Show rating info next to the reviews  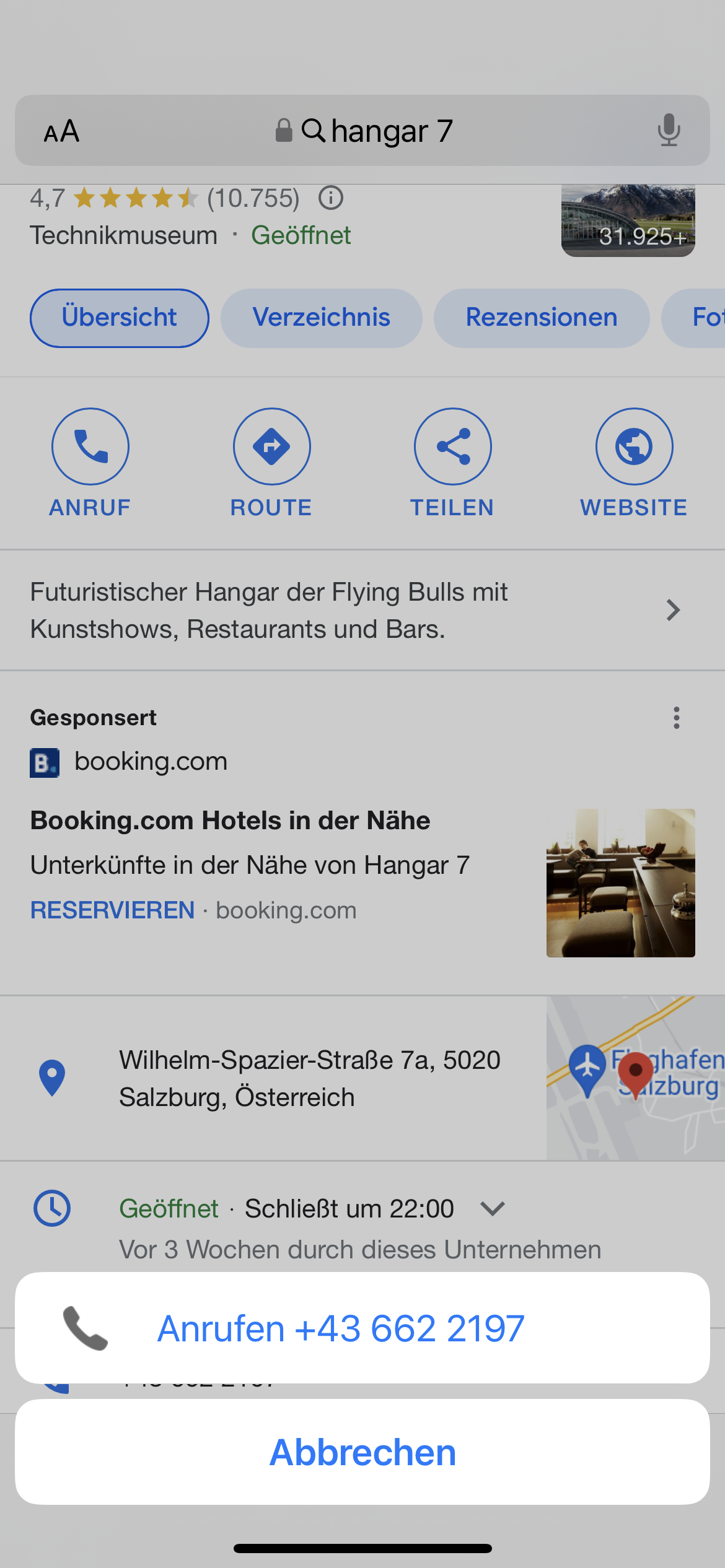[331, 198]
